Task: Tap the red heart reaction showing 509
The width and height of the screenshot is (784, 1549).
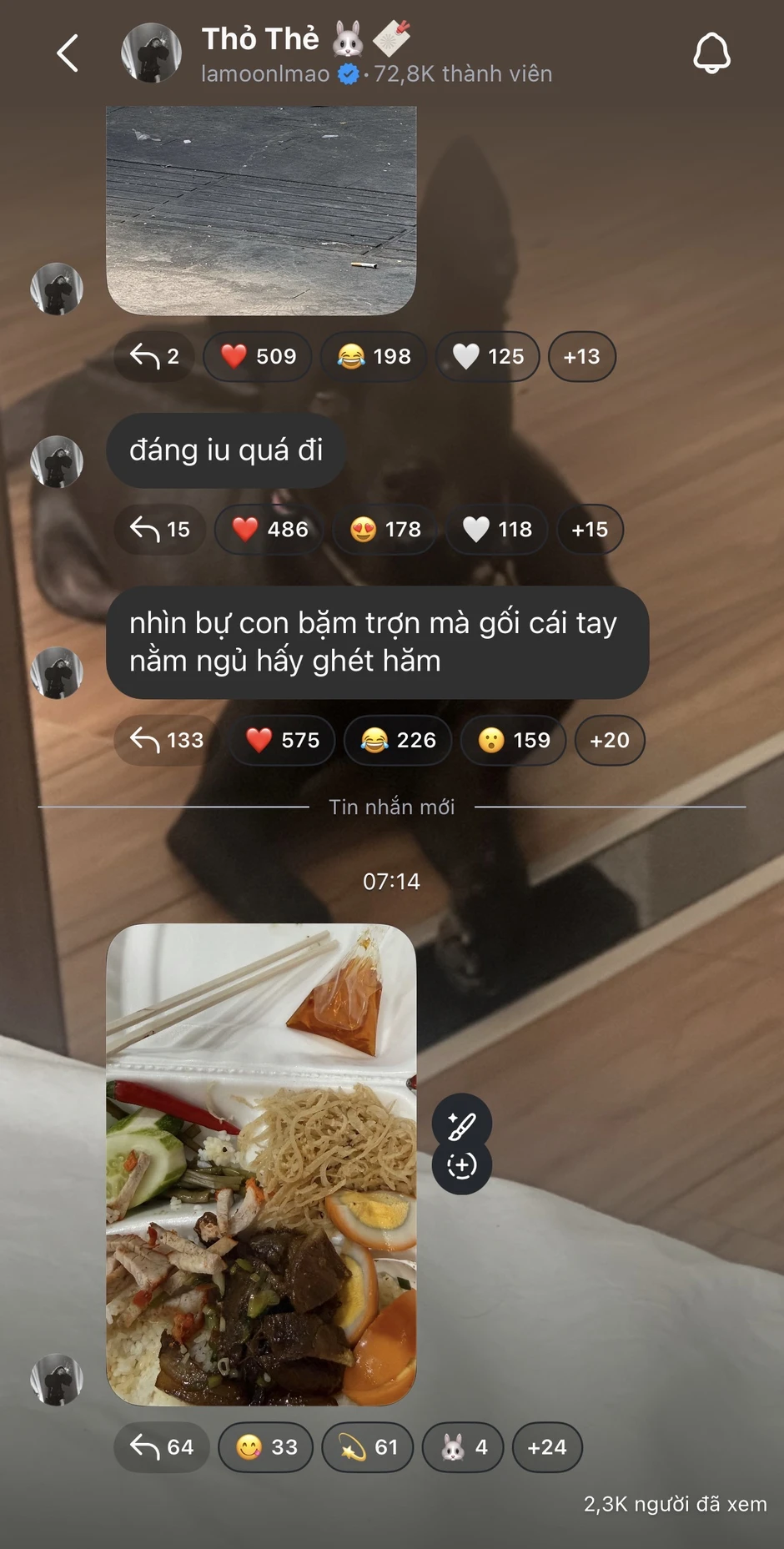Action: coord(258,356)
